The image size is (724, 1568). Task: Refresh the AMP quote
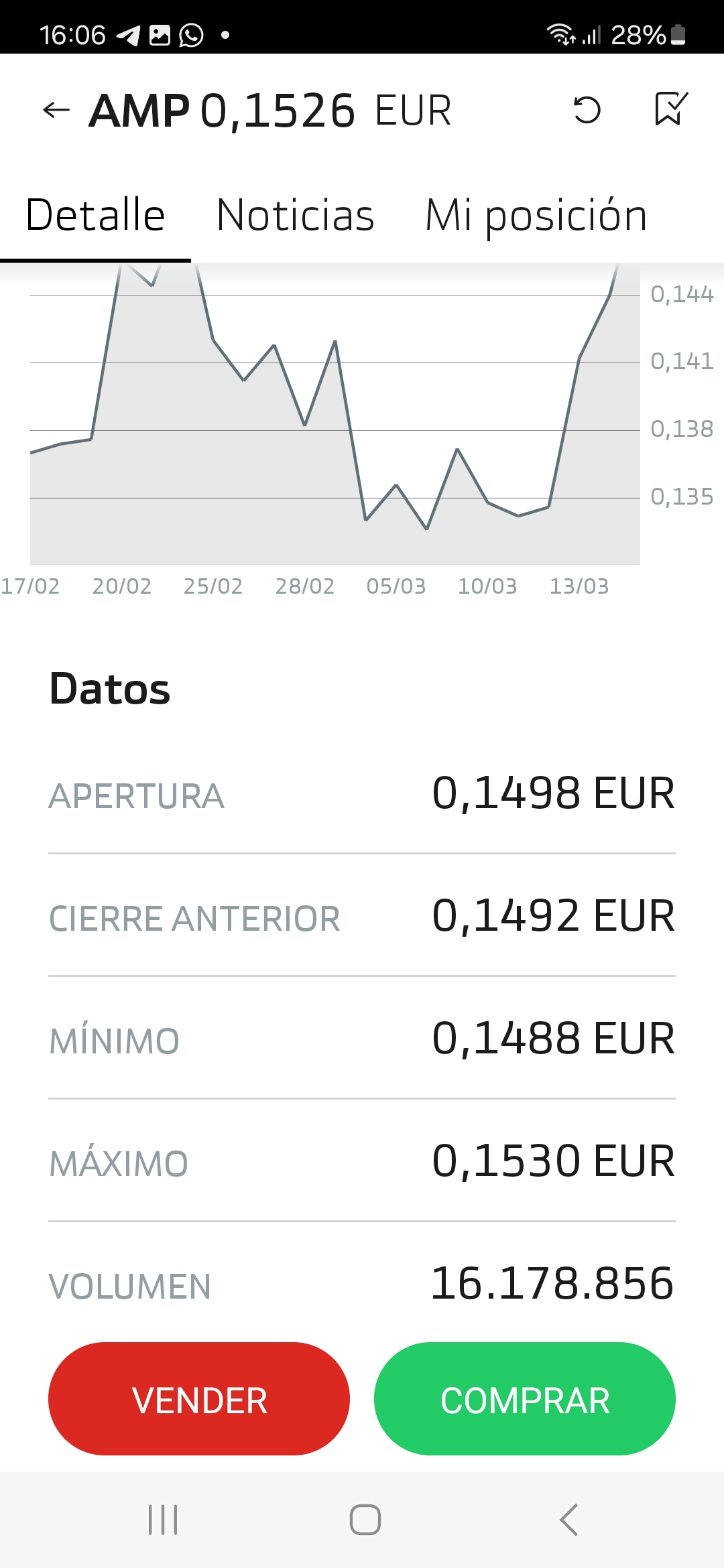(x=587, y=110)
